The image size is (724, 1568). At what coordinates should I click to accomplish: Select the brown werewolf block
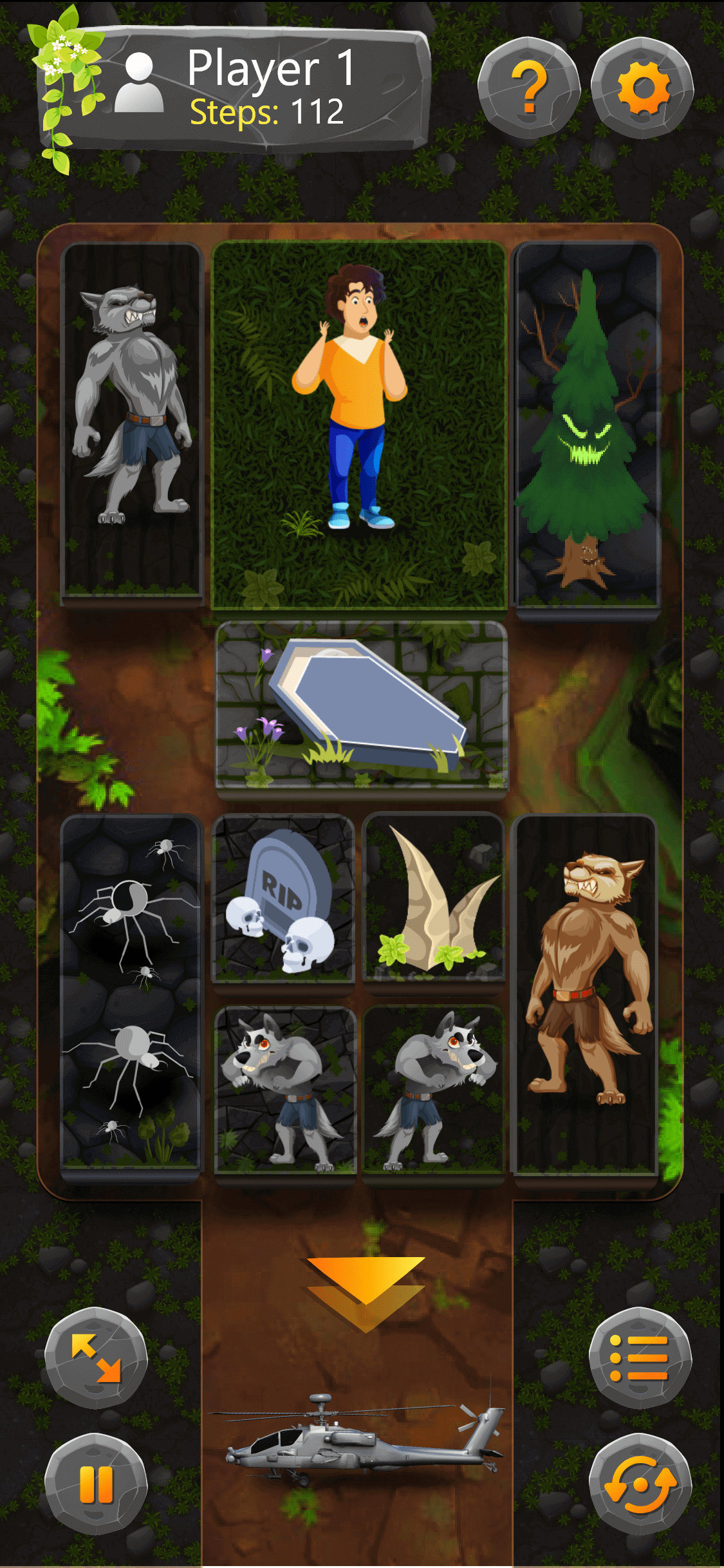coord(585,994)
